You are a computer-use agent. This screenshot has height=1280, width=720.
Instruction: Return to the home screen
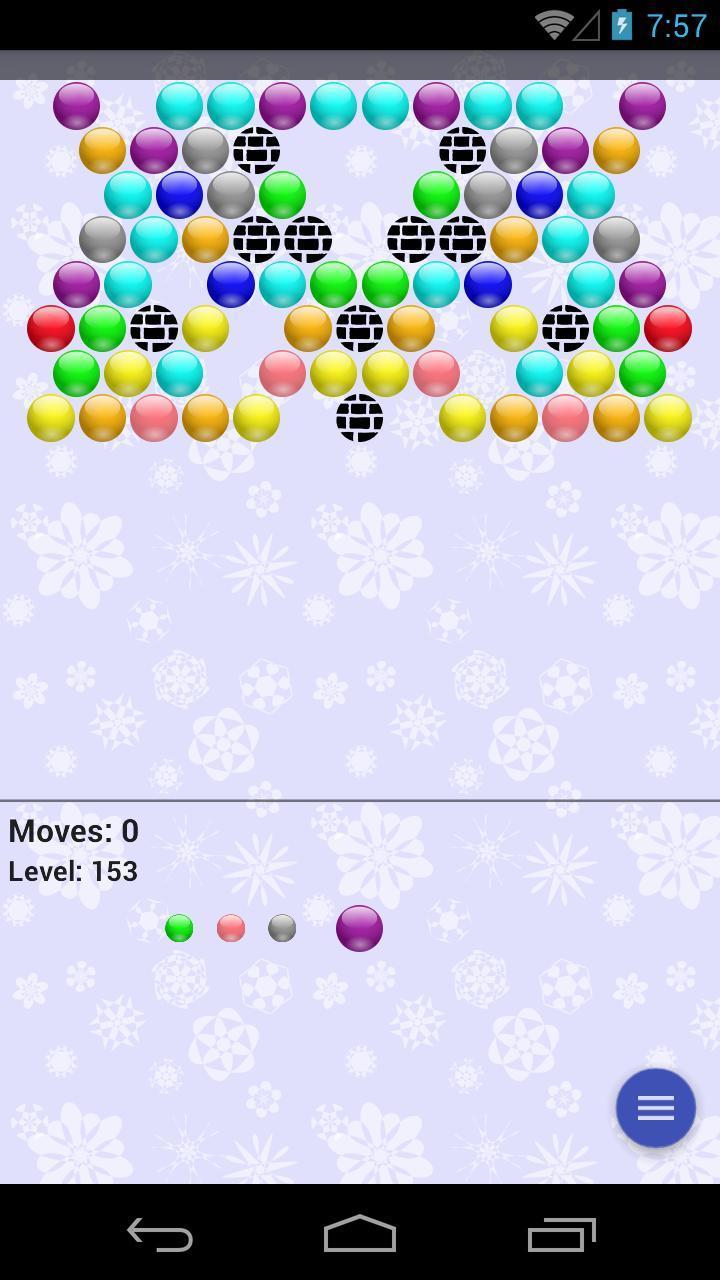pyautogui.click(x=360, y=1234)
